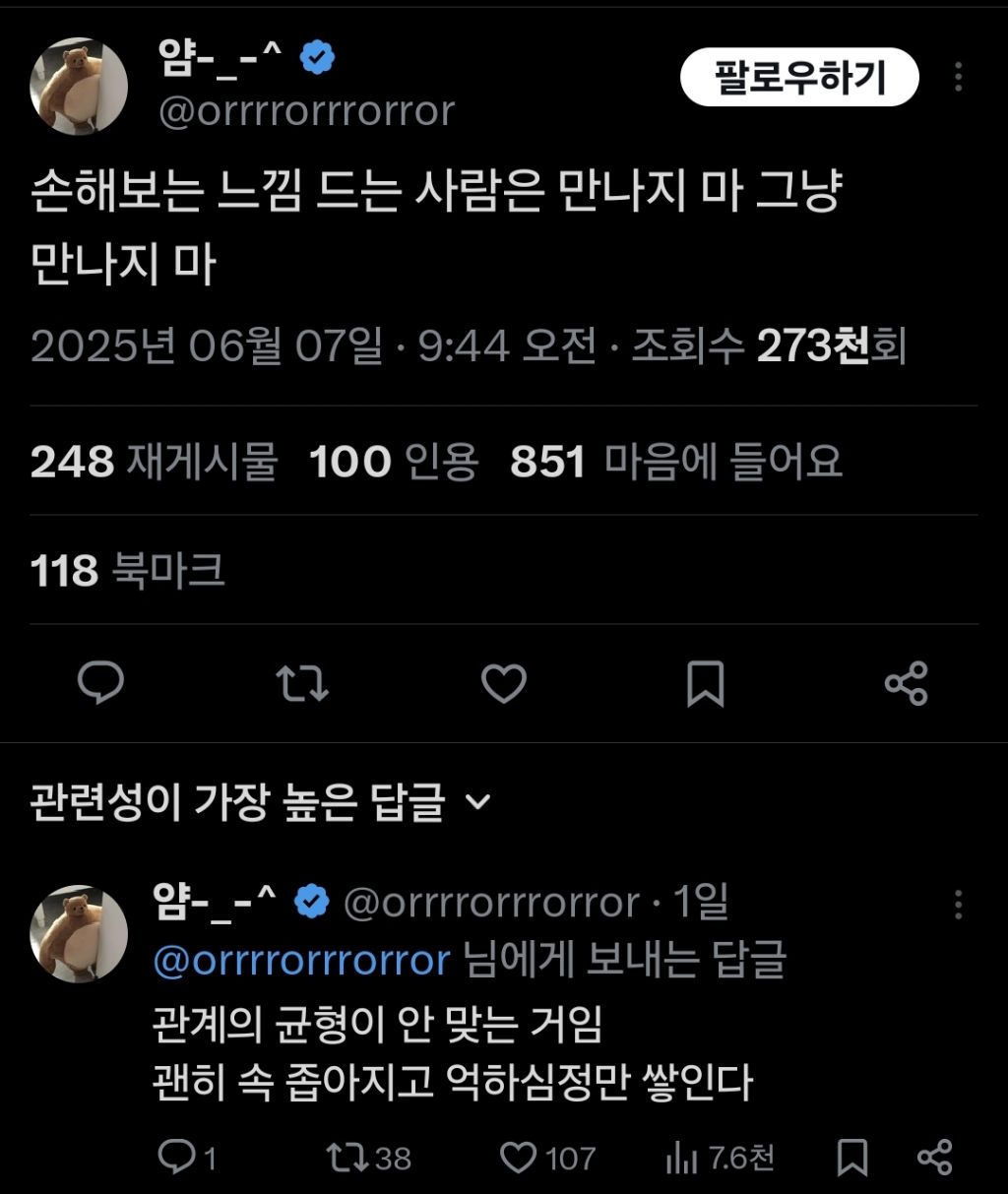Image resolution: width=1008 pixels, height=1194 pixels.
Task: Expand the 관련성이 가장 높은 답글 sort dropdown
Action: pos(260,802)
